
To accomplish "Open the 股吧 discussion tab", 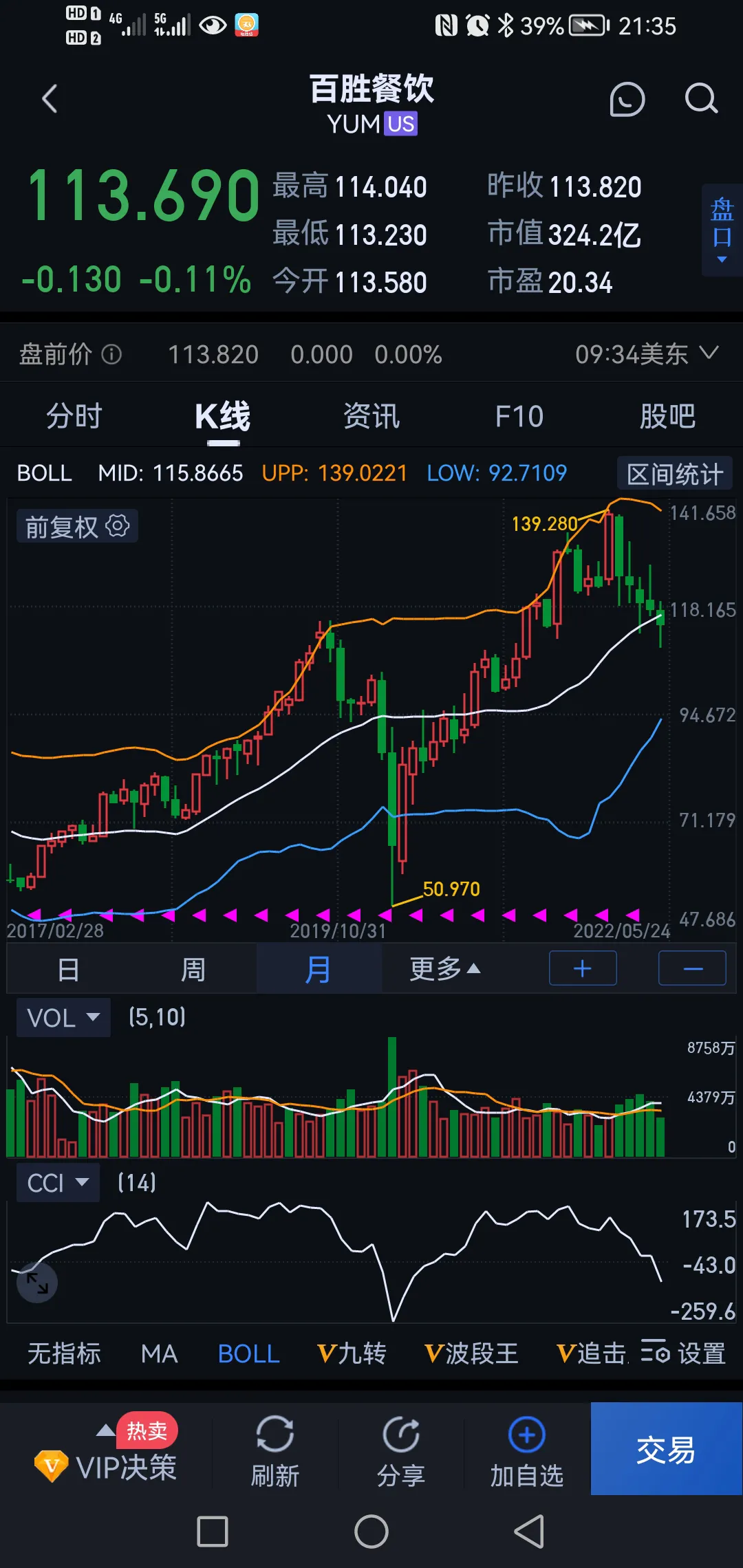I will point(667,417).
